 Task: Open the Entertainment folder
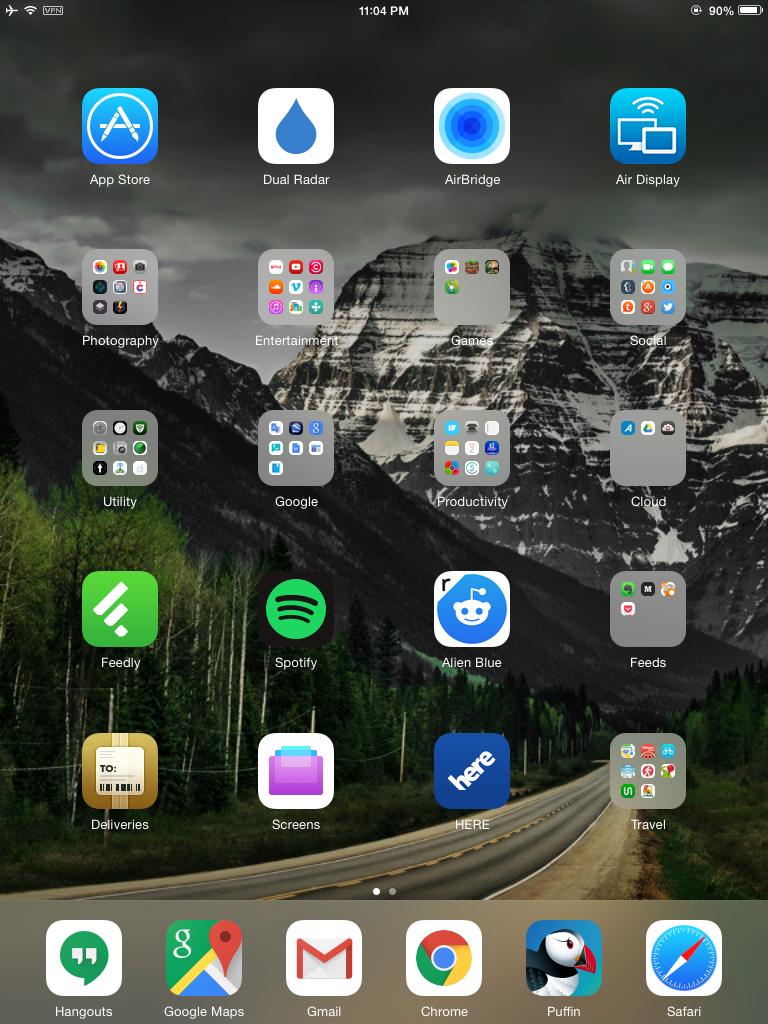coord(296,287)
